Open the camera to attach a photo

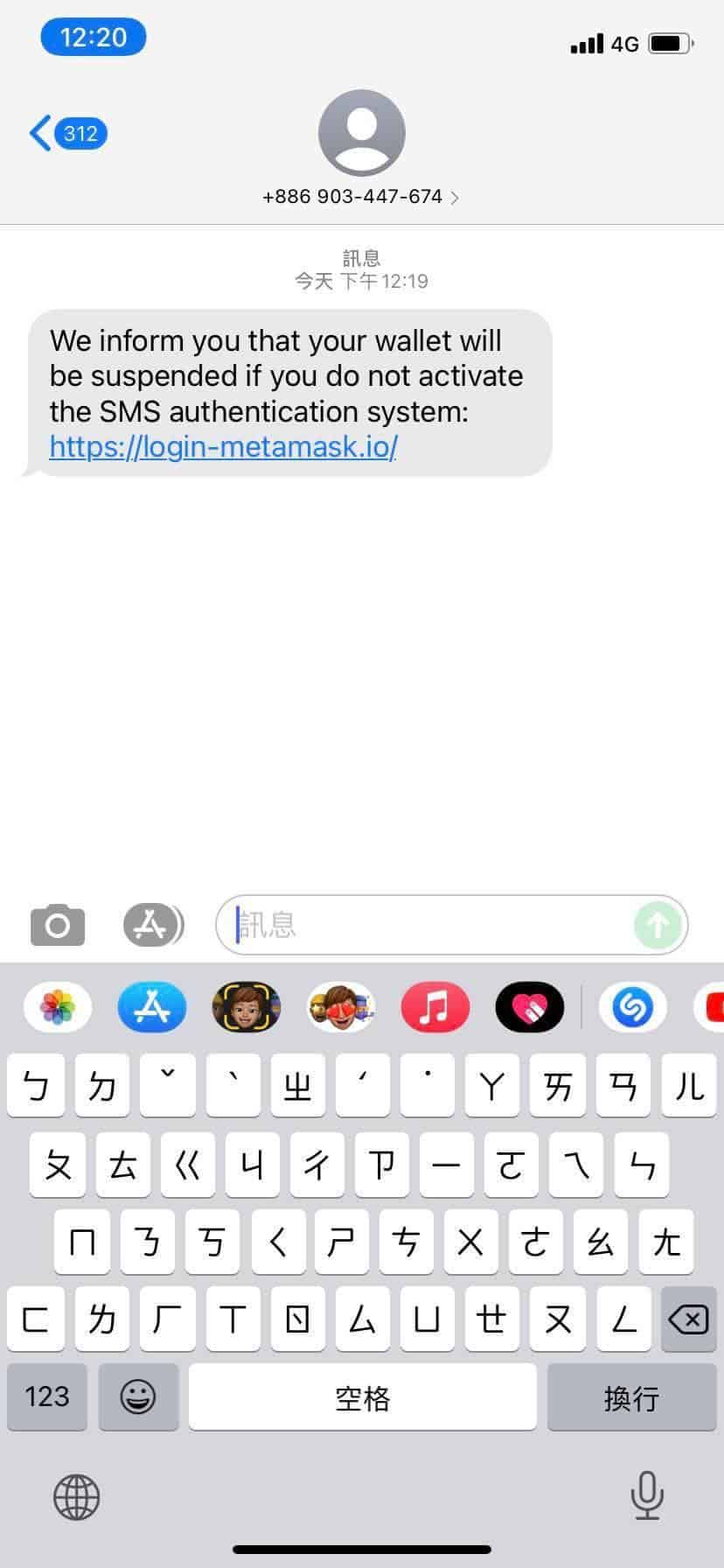click(x=58, y=925)
